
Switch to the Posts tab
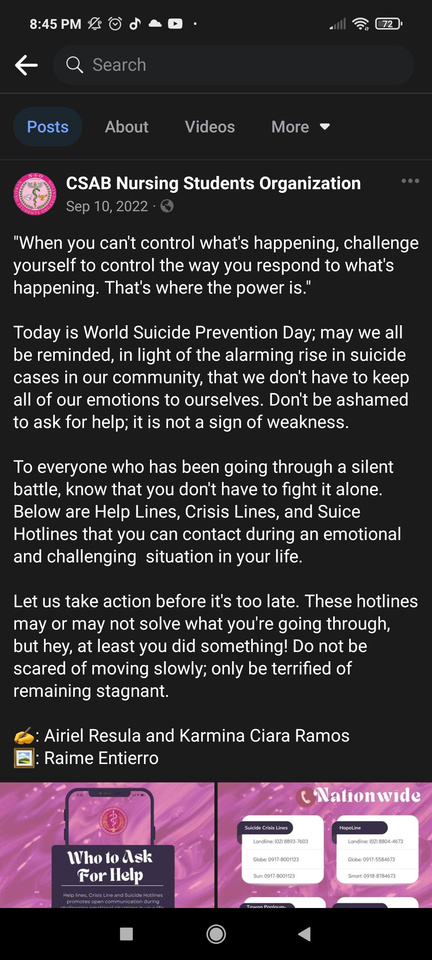48,127
